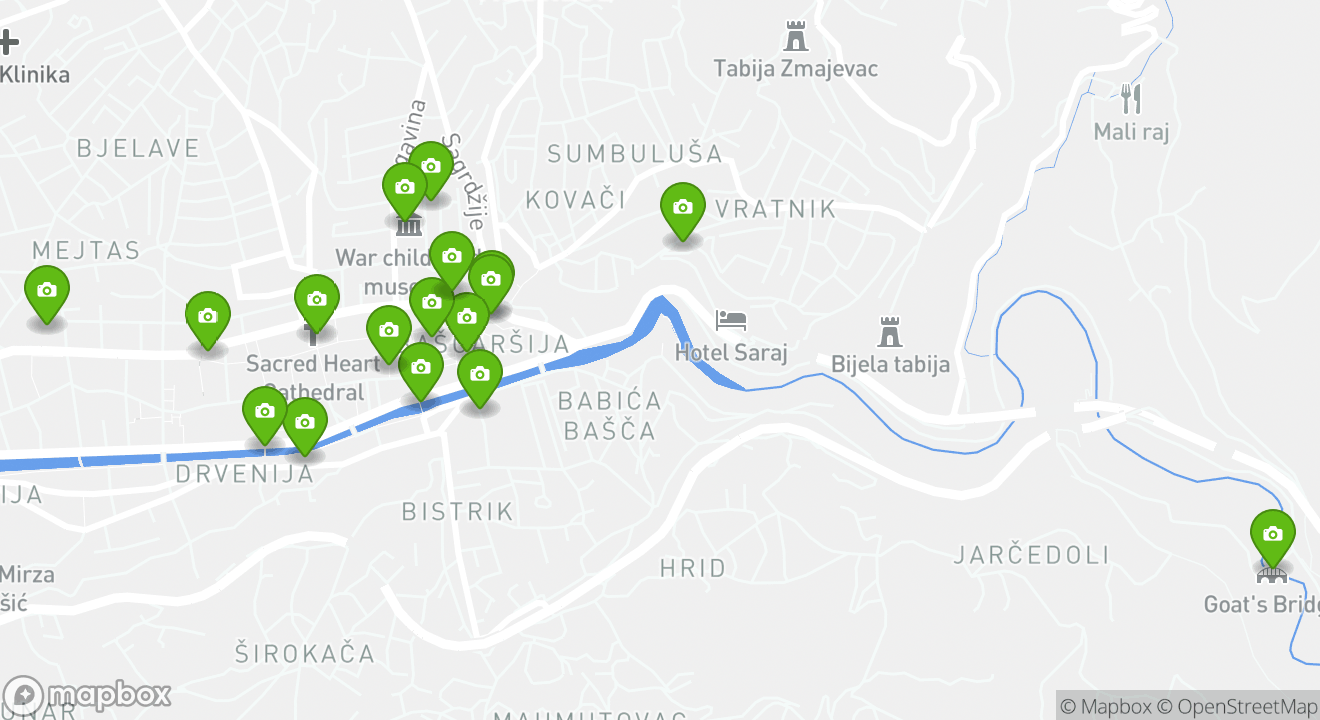Open the photo marker above Sacred Heart Cathedral
Screen dimensions: 1320x720
point(317,299)
